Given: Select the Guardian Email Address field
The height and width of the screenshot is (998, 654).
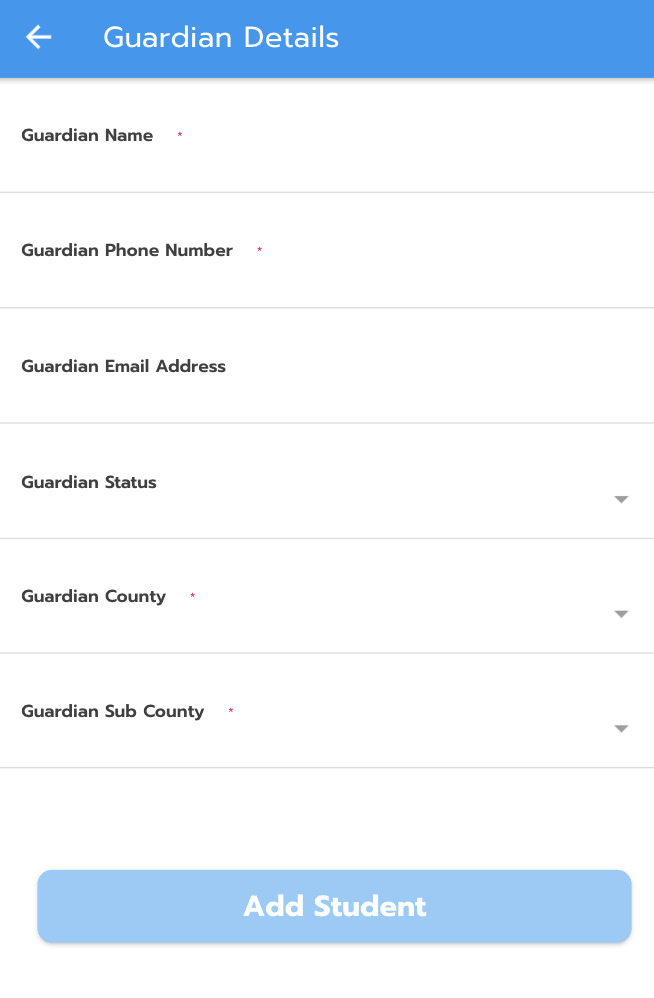Looking at the screenshot, I should point(326,381).
